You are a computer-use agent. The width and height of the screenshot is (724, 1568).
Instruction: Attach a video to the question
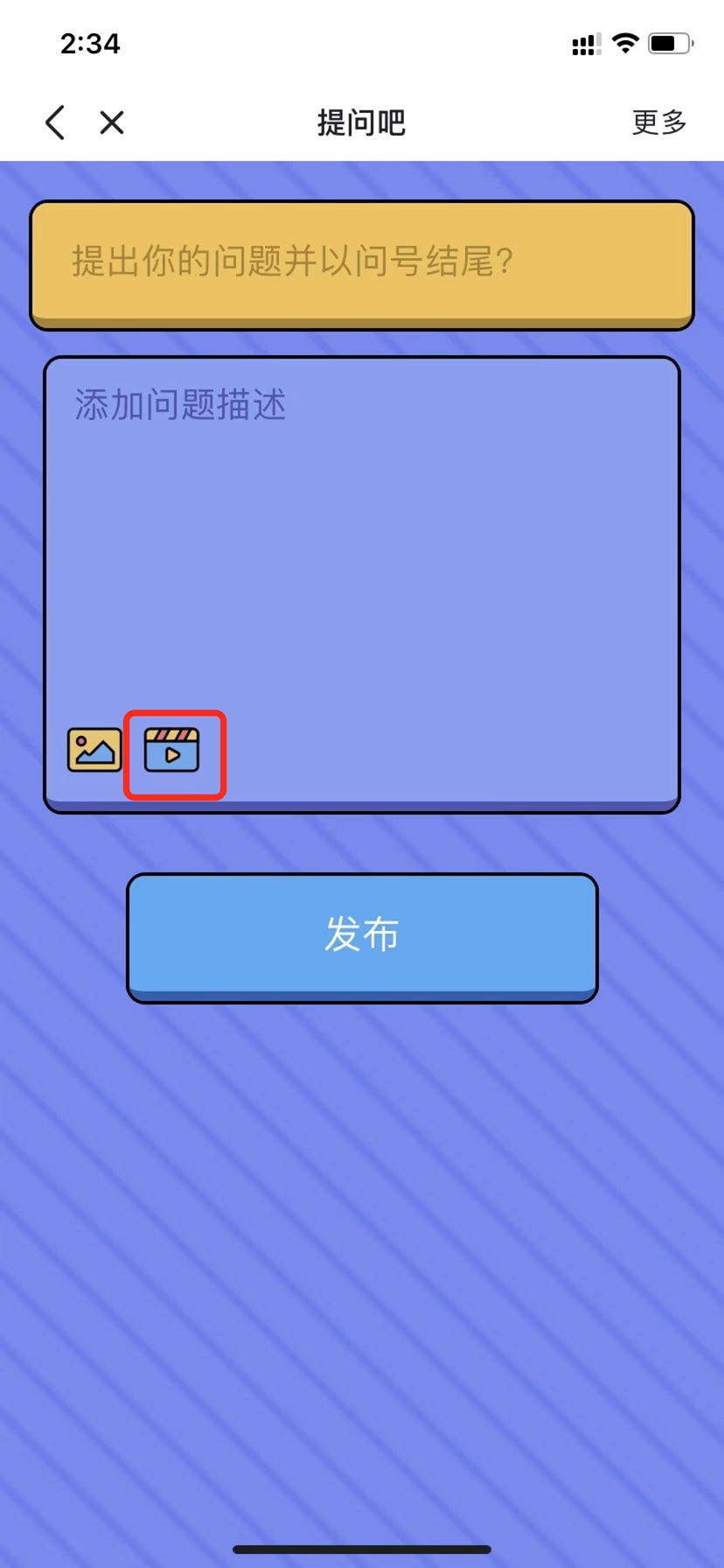pos(172,752)
